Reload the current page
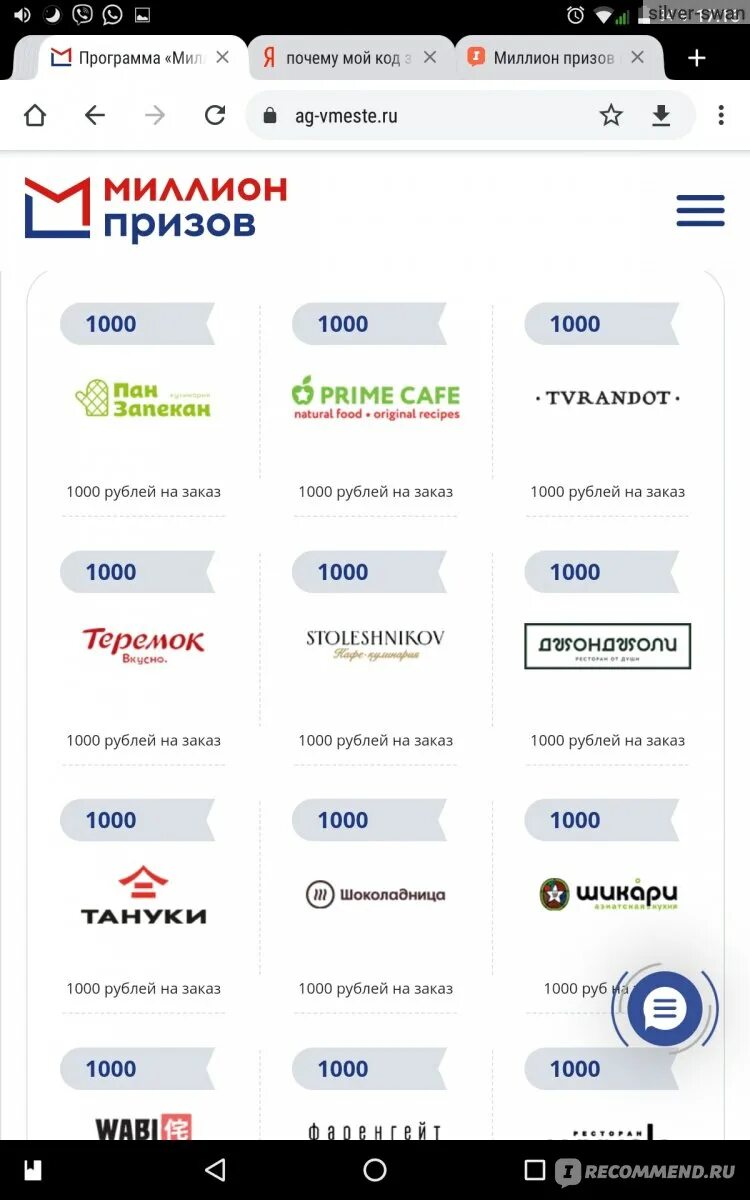750x1200 pixels. [x=215, y=116]
